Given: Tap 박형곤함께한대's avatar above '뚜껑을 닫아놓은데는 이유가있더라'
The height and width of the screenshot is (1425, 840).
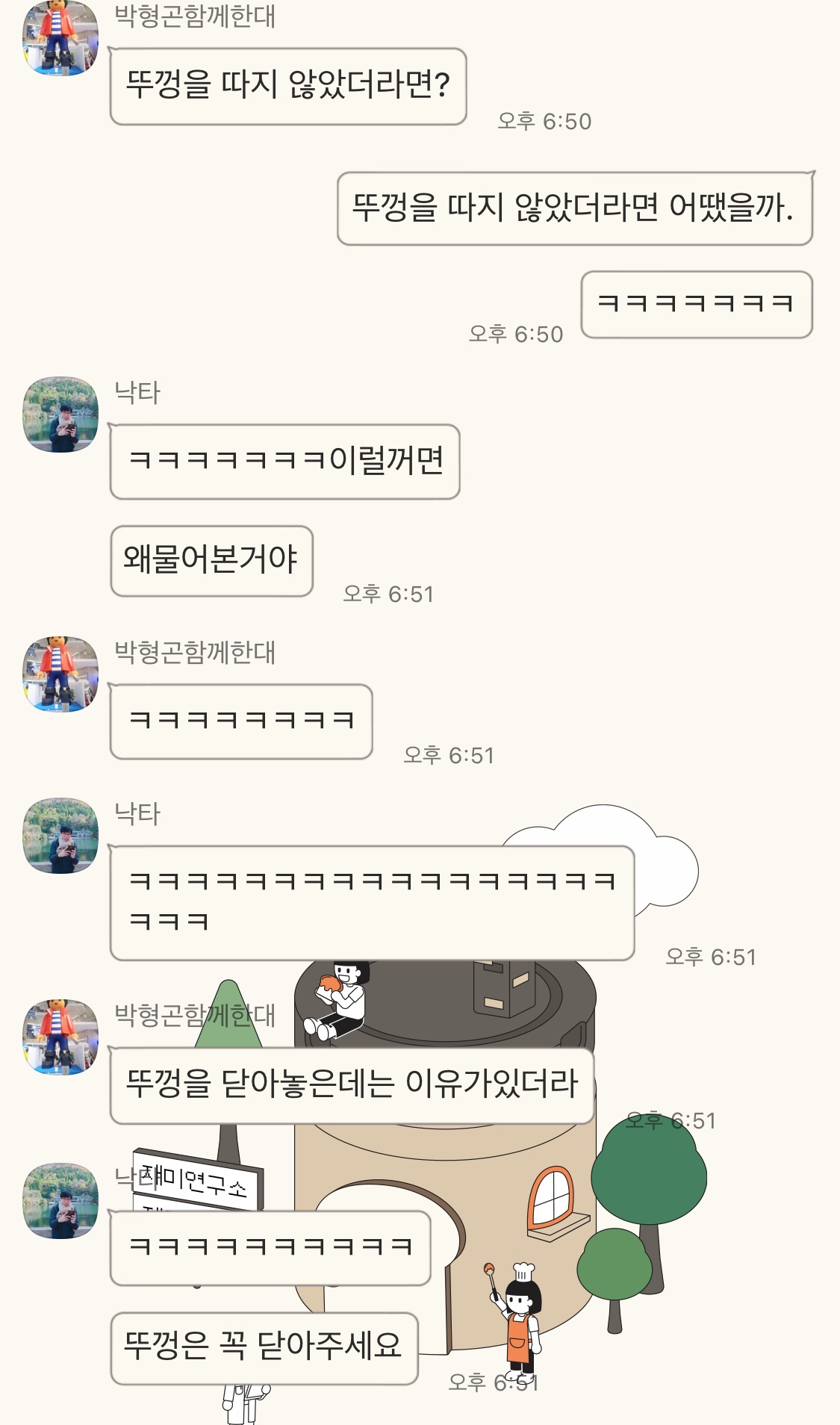Looking at the screenshot, I should [x=60, y=1037].
